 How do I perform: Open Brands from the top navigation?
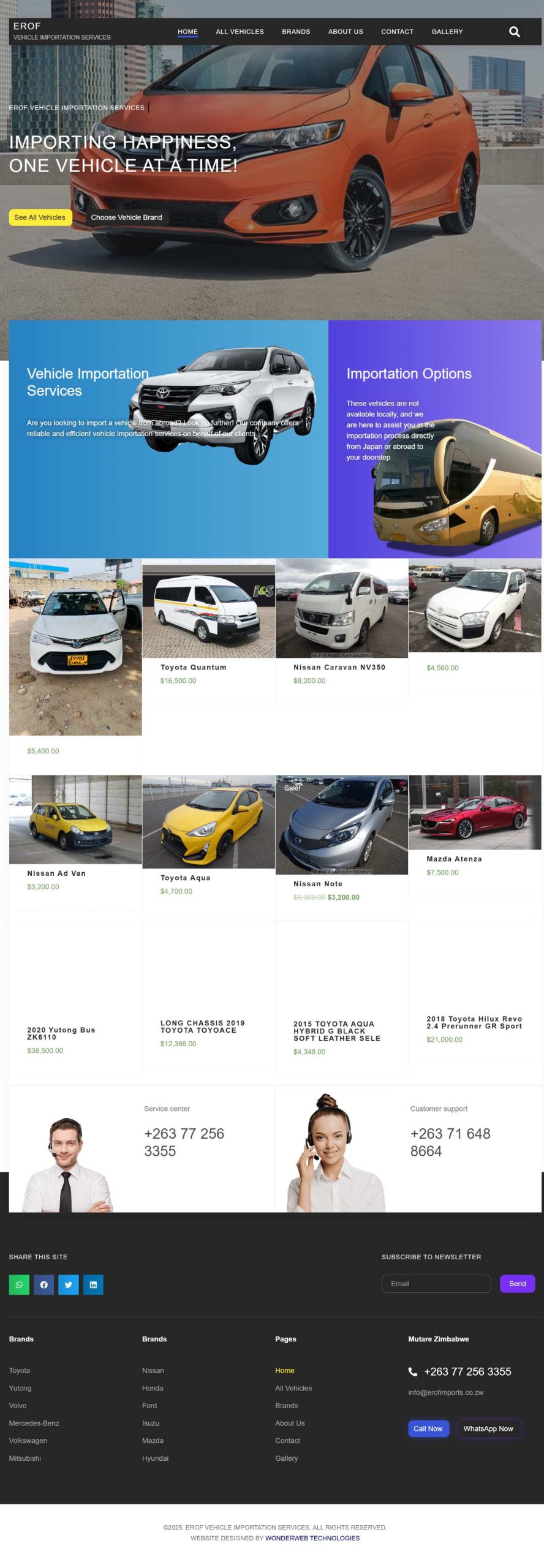295,32
